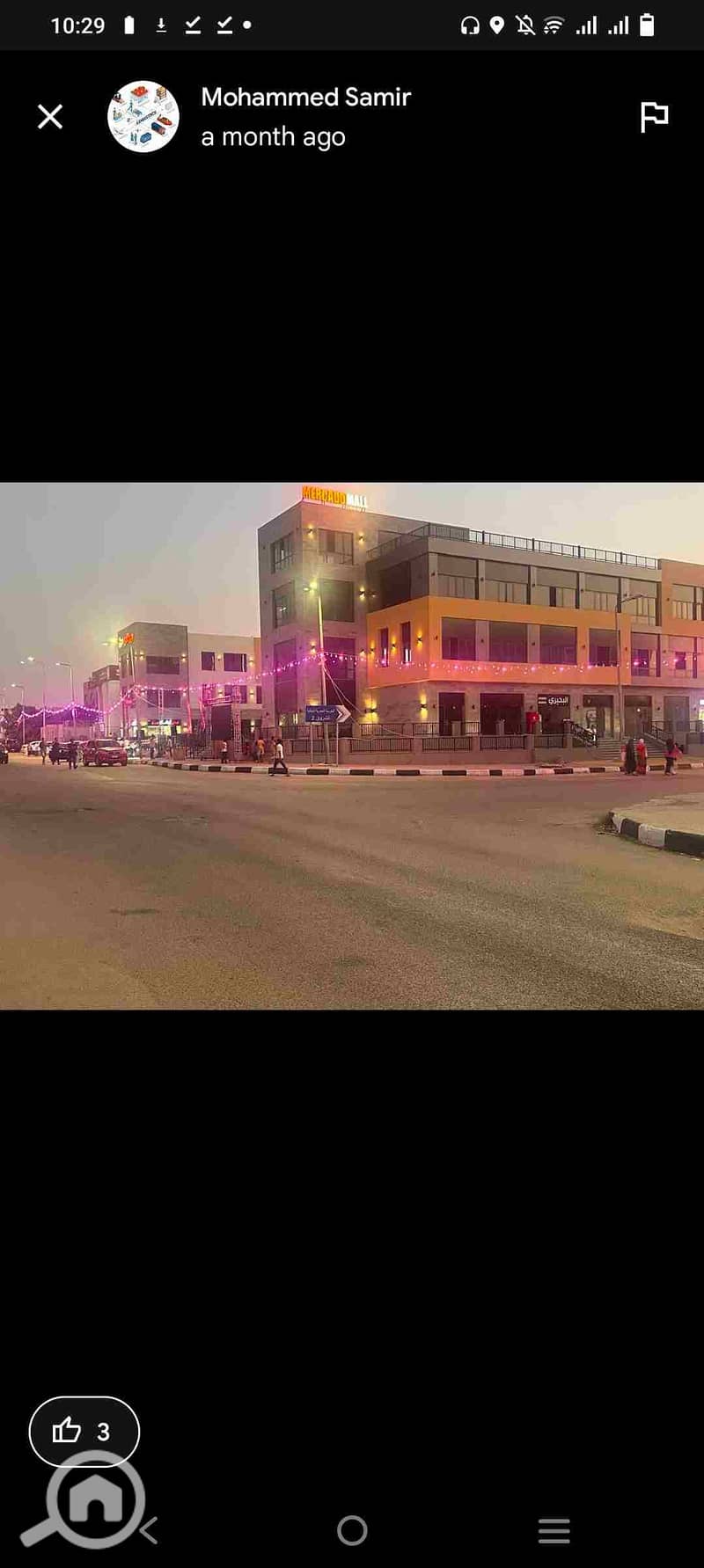Go to the system home screen
Image resolution: width=704 pixels, height=1568 pixels.
pos(352,1530)
